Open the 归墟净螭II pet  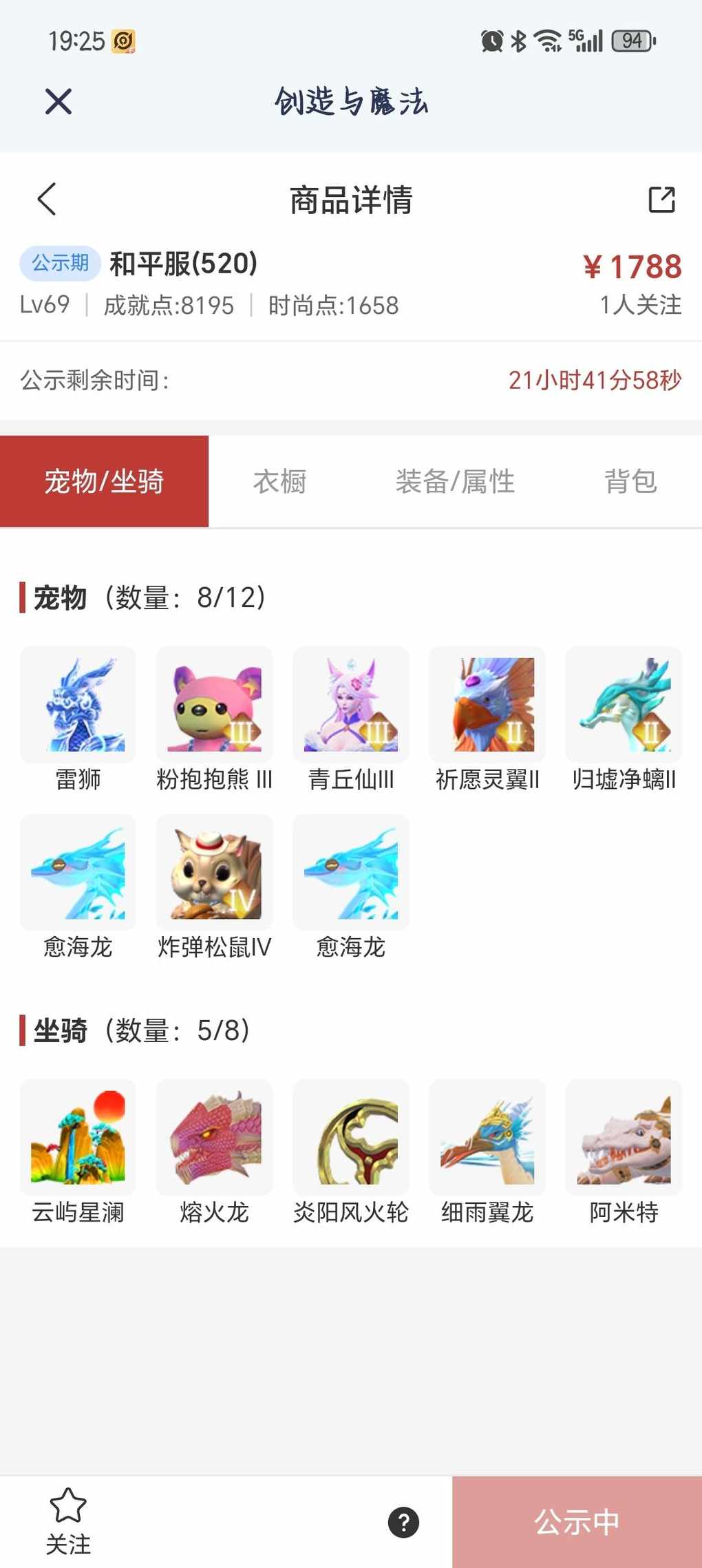coord(623,705)
